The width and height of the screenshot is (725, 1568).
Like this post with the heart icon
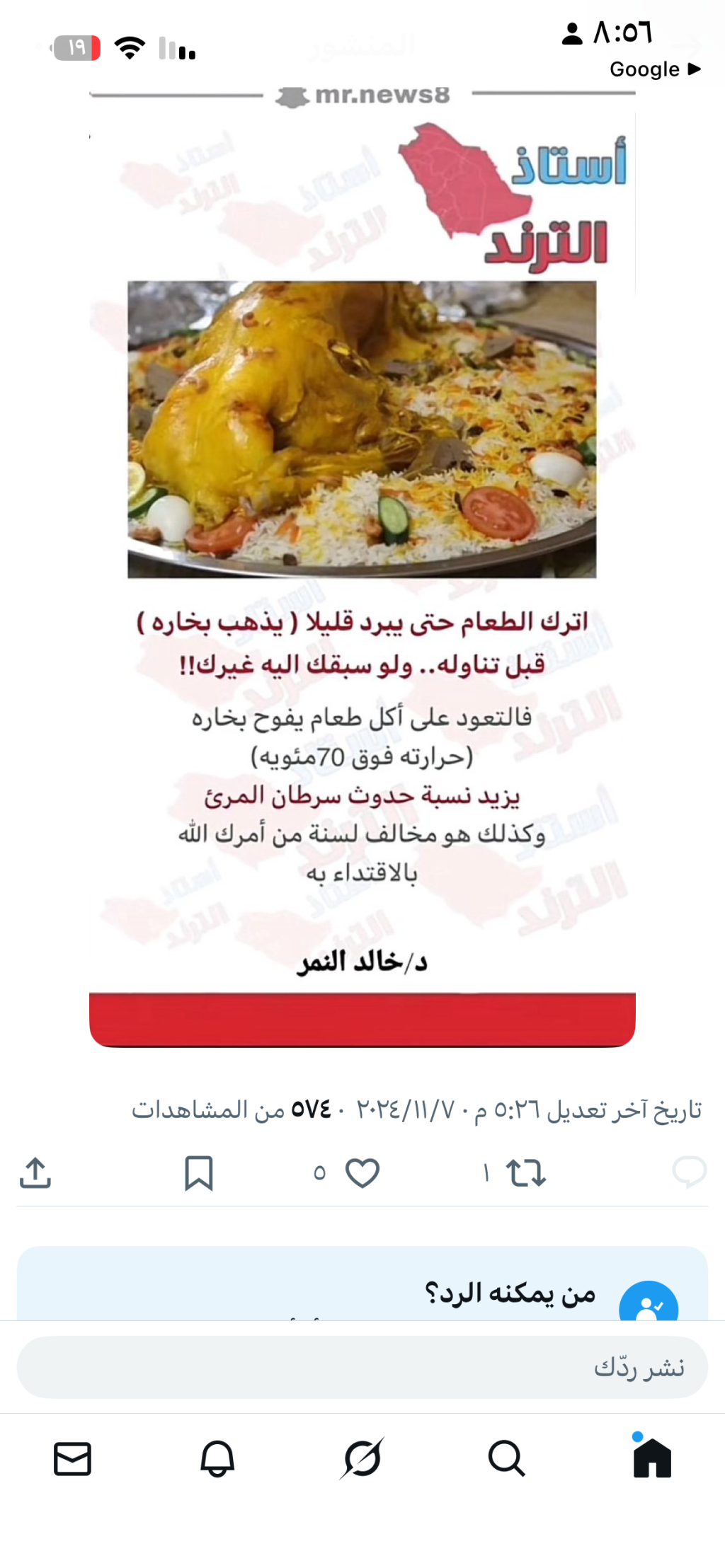362,1172
